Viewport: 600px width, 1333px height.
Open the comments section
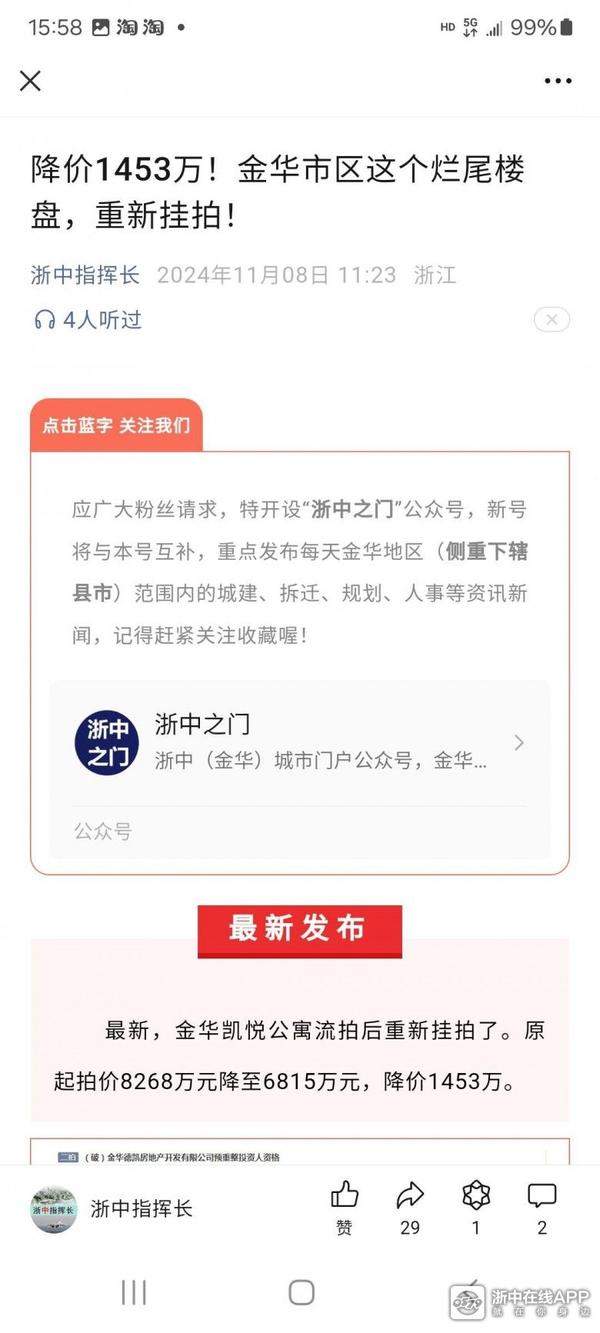(x=542, y=1206)
